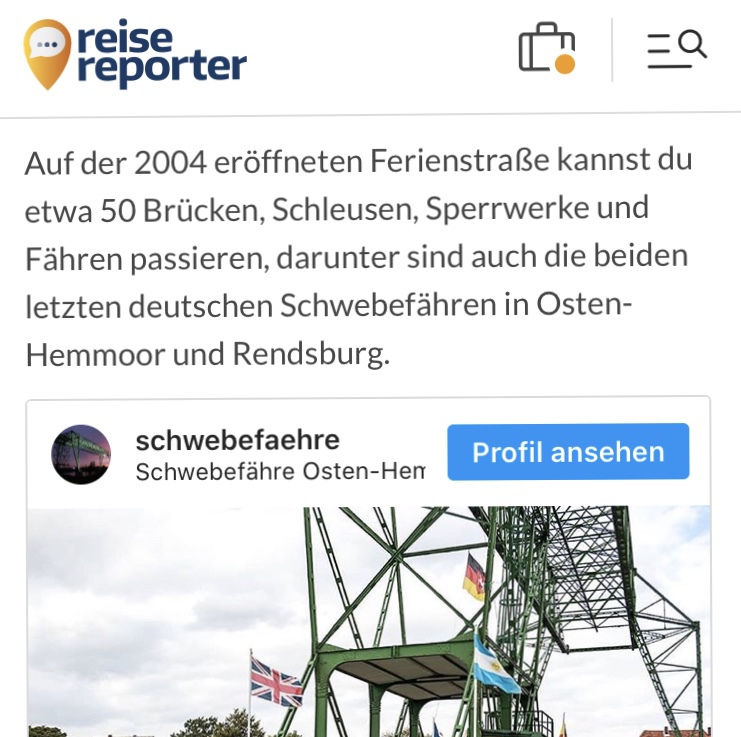The image size is (741, 737).
Task: Open the menu and search button
Action: (676, 48)
